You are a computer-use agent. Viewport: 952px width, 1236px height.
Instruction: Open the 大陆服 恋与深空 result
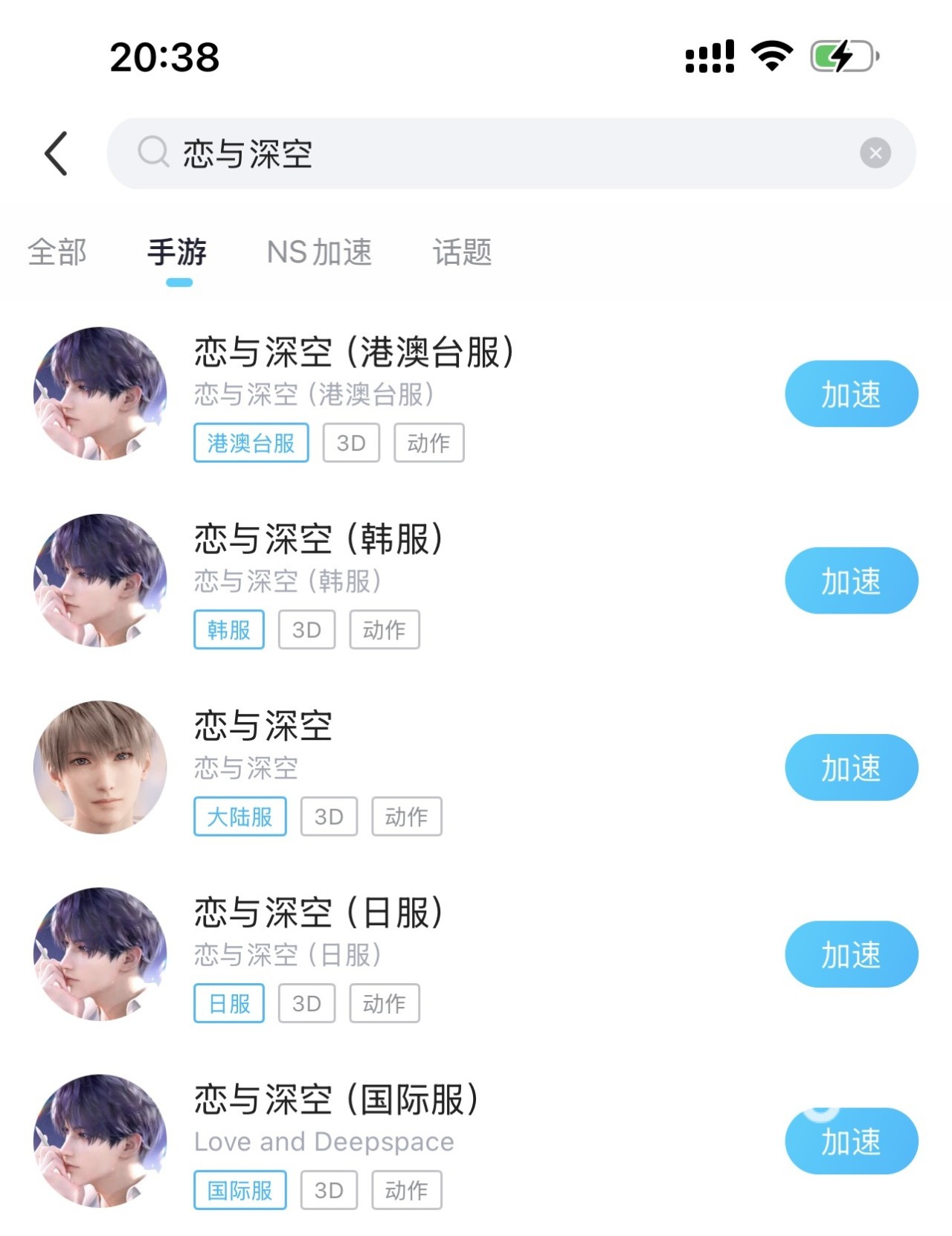click(263, 726)
